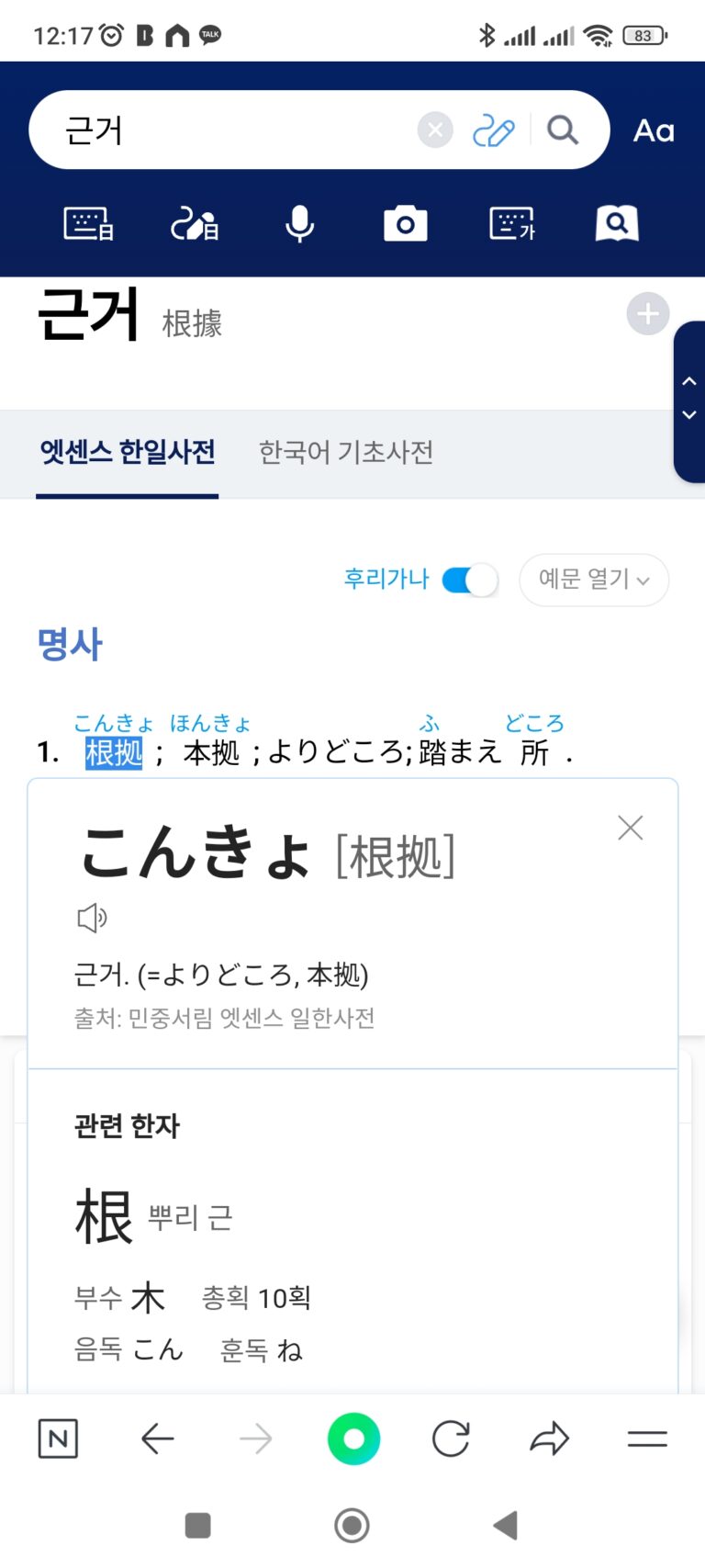Screen dimensions: 705x1568
Task: Share this dictionary page
Action: pos(549,1438)
